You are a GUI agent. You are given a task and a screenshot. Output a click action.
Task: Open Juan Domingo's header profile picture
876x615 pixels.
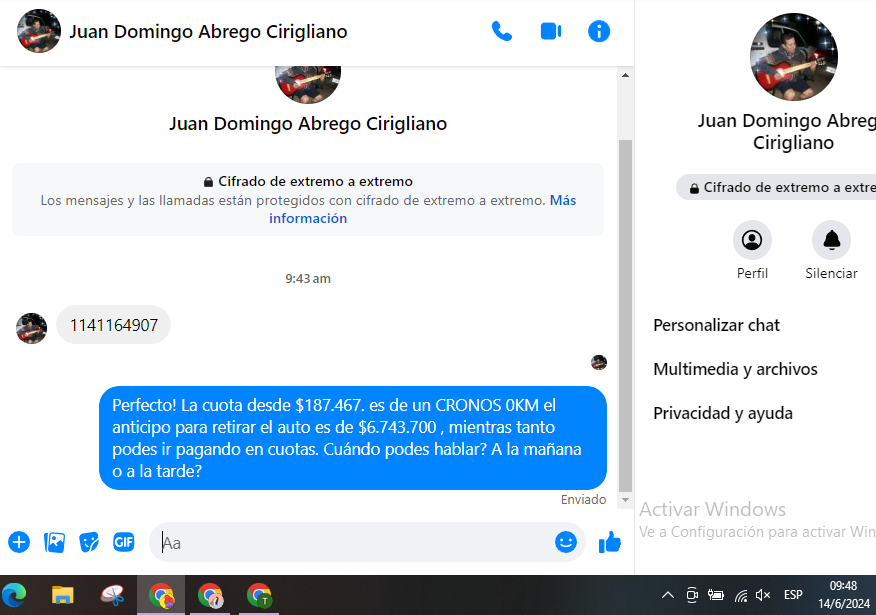click(x=39, y=31)
